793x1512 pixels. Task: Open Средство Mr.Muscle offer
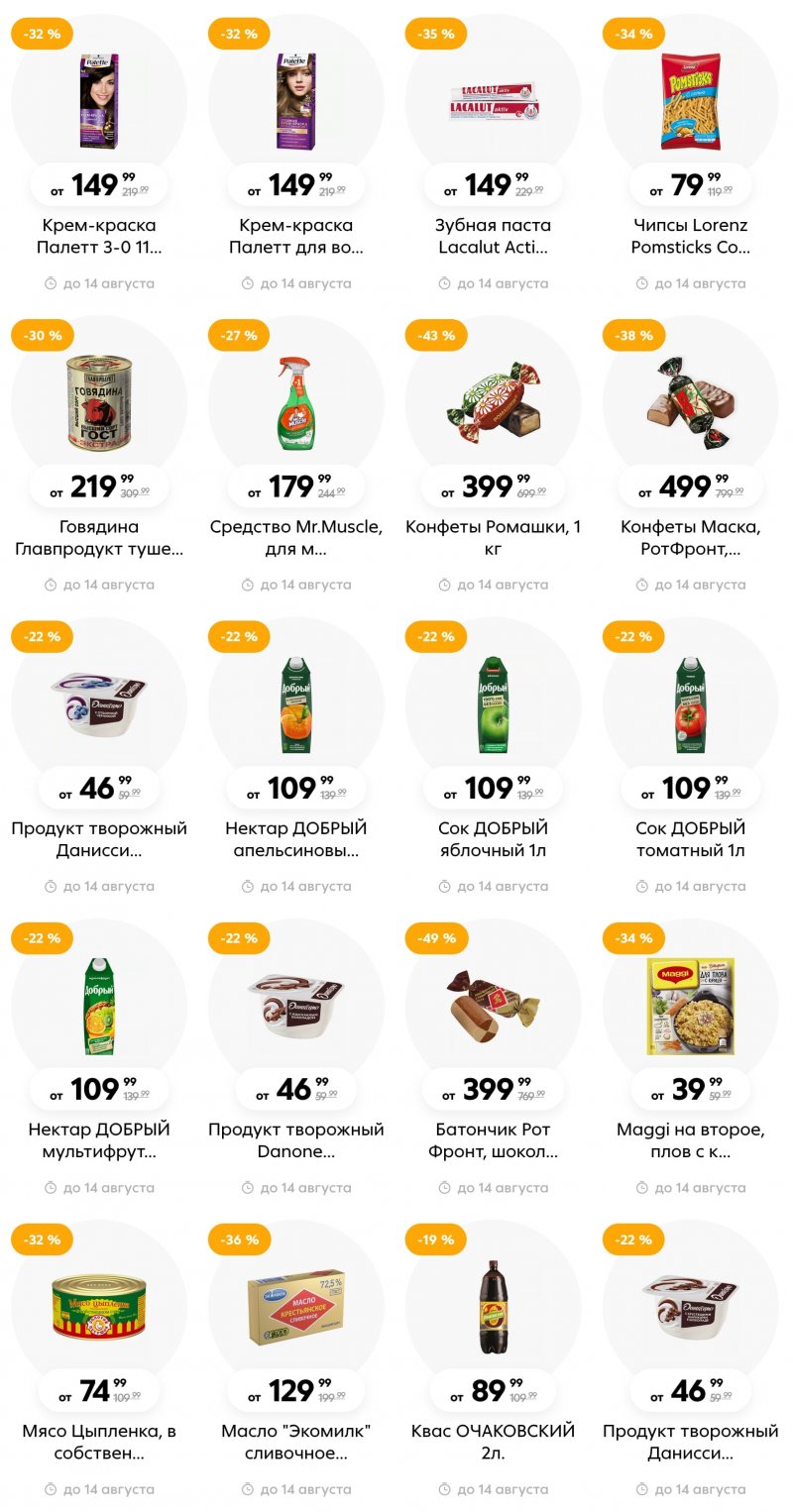click(x=296, y=537)
